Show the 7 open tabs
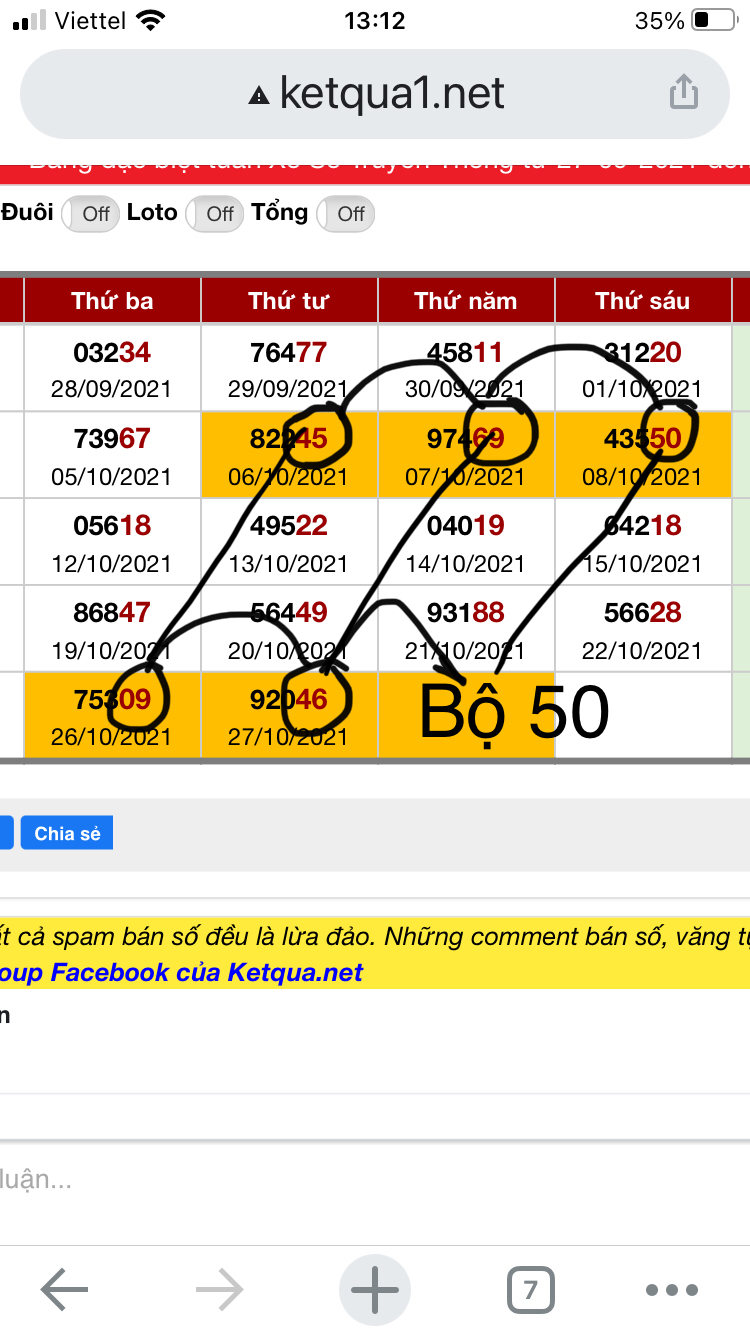Viewport: 750px width, 1333px height. 531,1290
